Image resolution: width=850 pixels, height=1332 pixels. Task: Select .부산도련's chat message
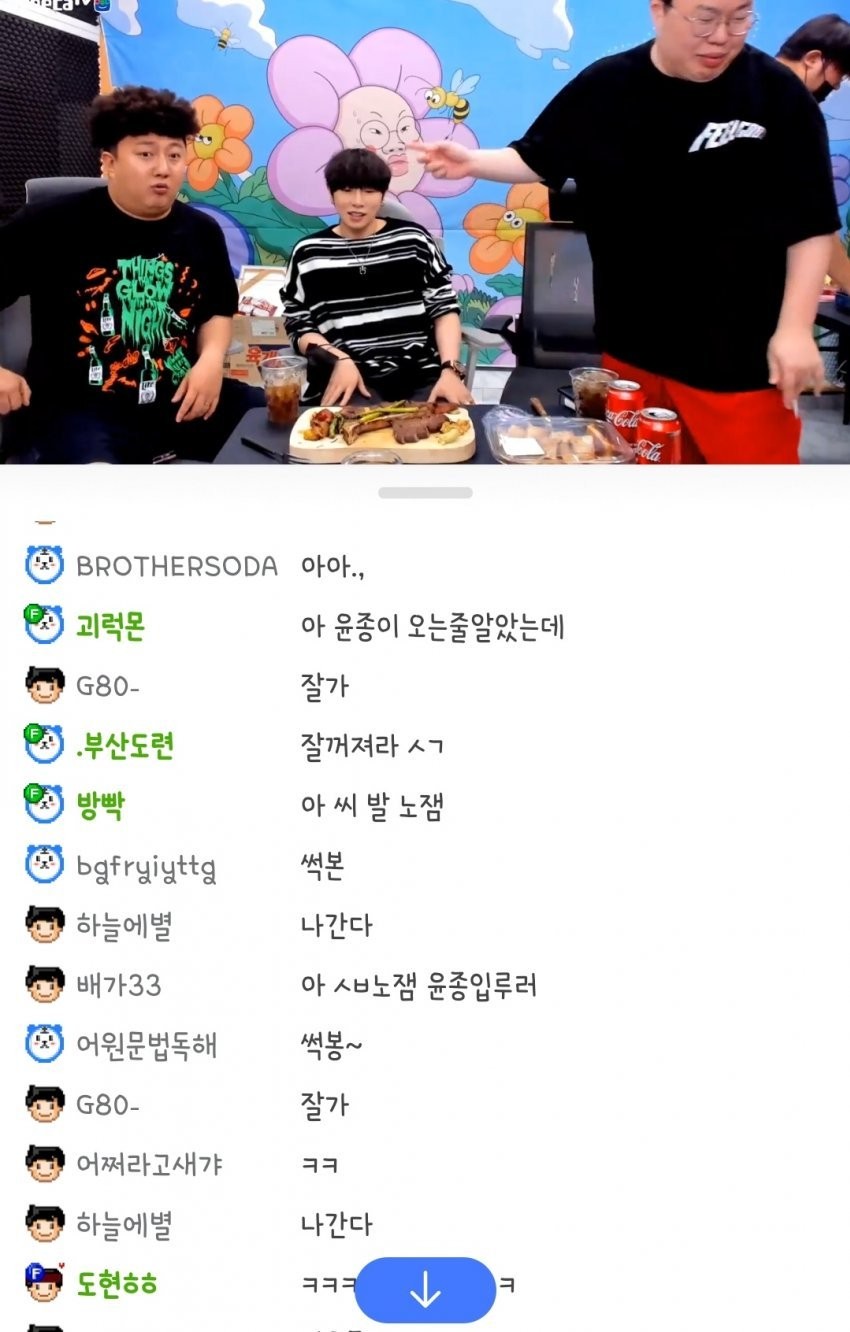click(371, 746)
